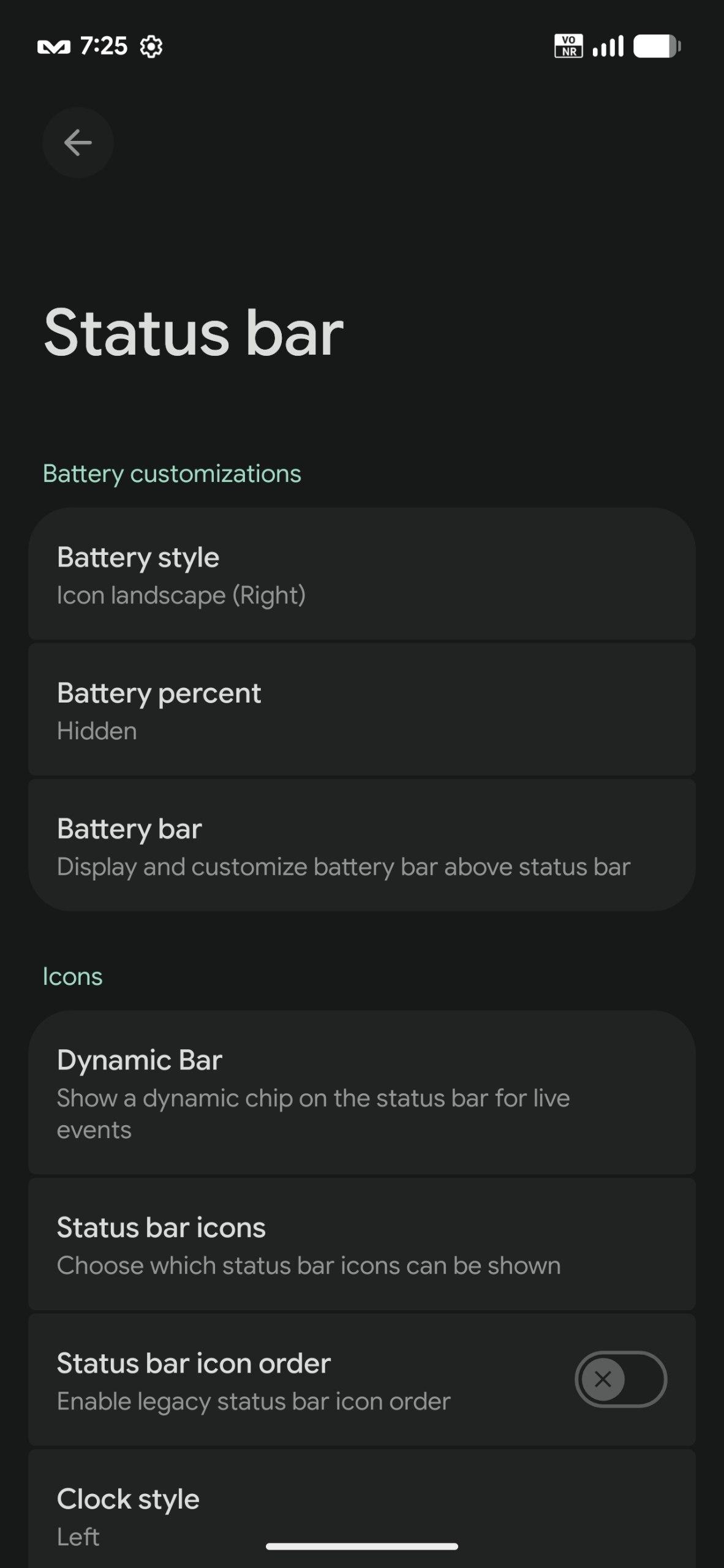Viewport: 724px width, 1568px height.
Task: Enable legacy status bar icon order
Action: (620, 1379)
